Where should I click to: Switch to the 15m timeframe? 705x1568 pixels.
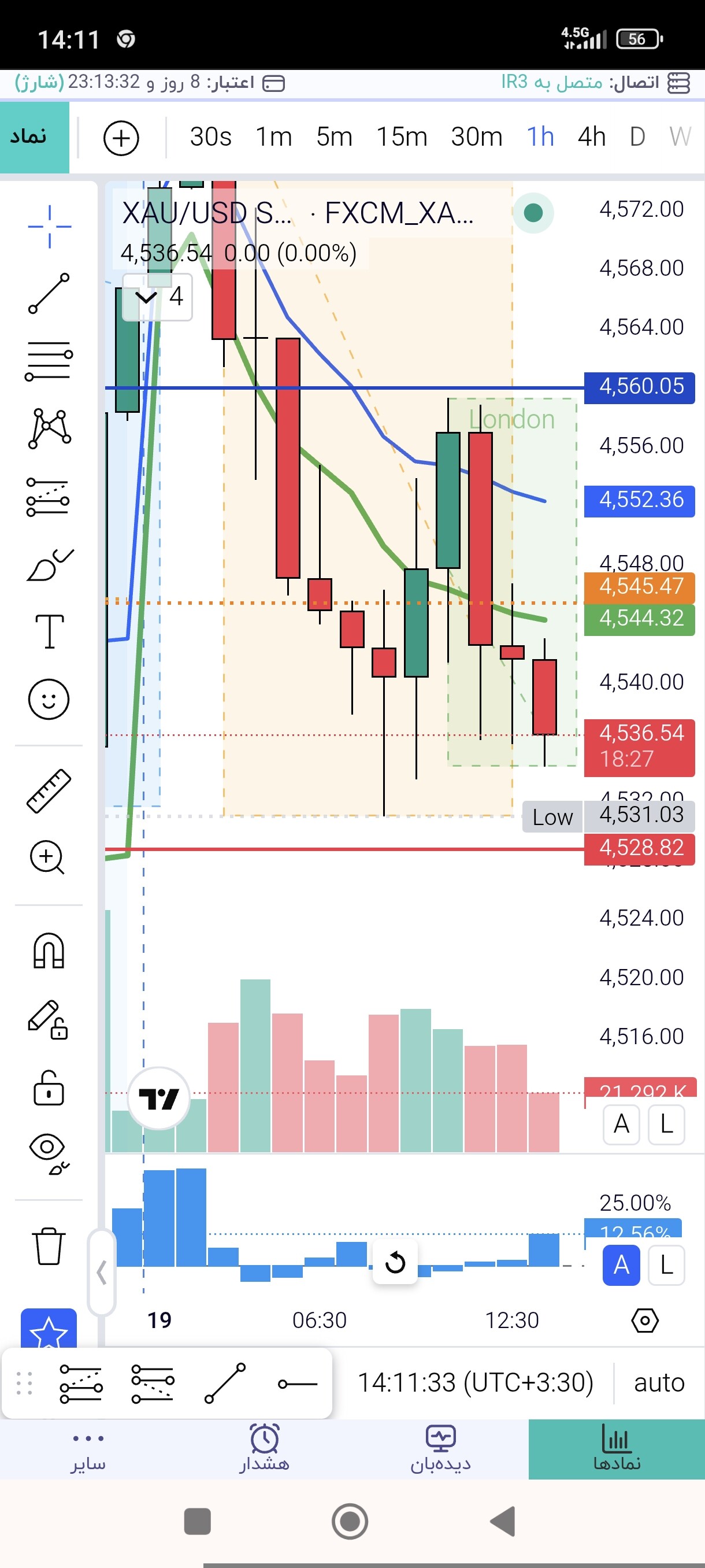point(402,137)
